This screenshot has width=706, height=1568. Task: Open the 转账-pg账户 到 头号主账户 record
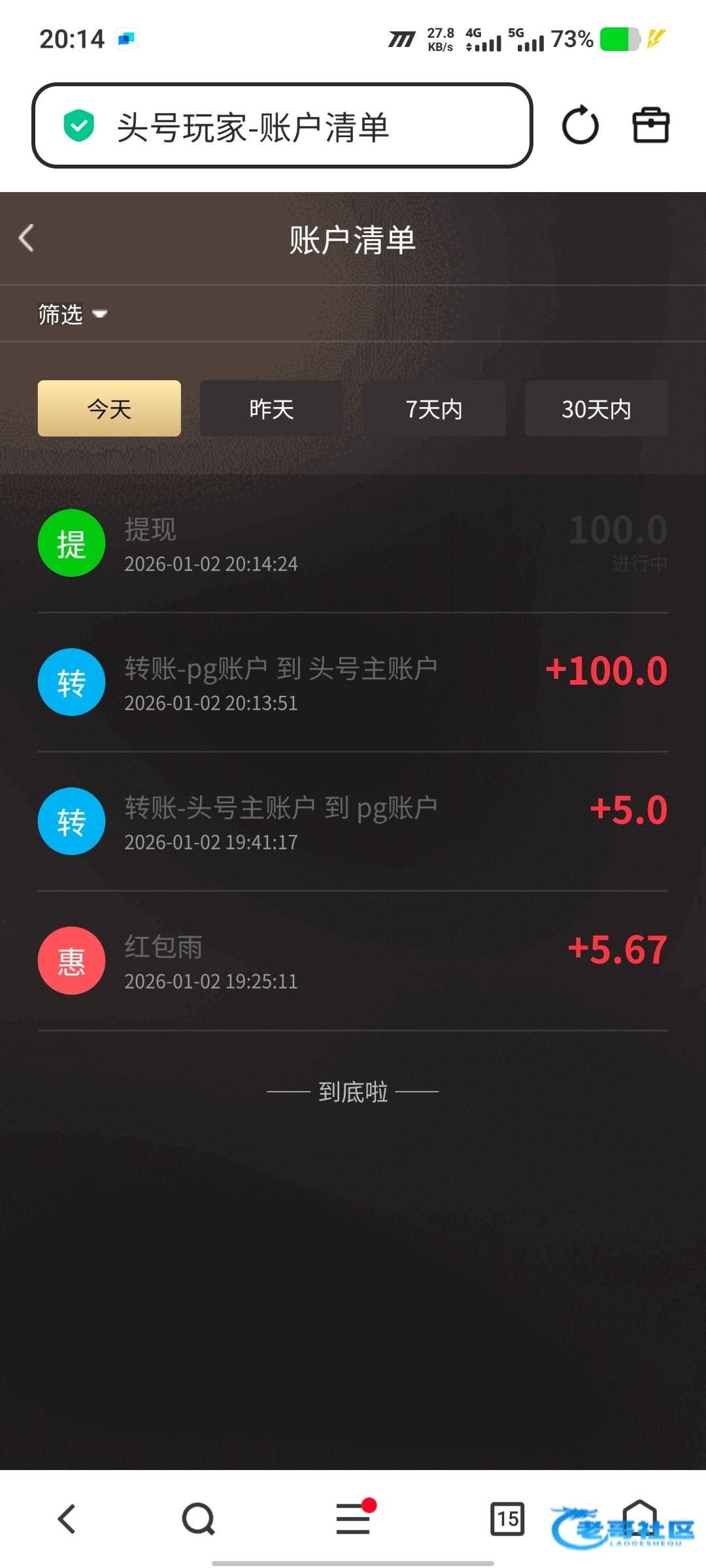353,683
